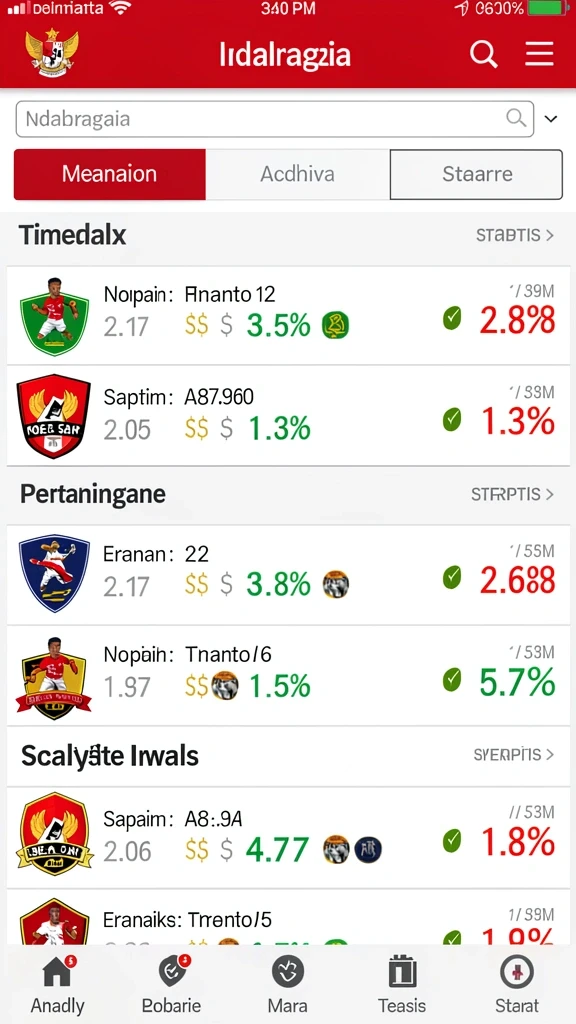Screen dimensions: 576x1024
Task: Open STFRPTIS link next to Pertaningane
Action: click(513, 494)
